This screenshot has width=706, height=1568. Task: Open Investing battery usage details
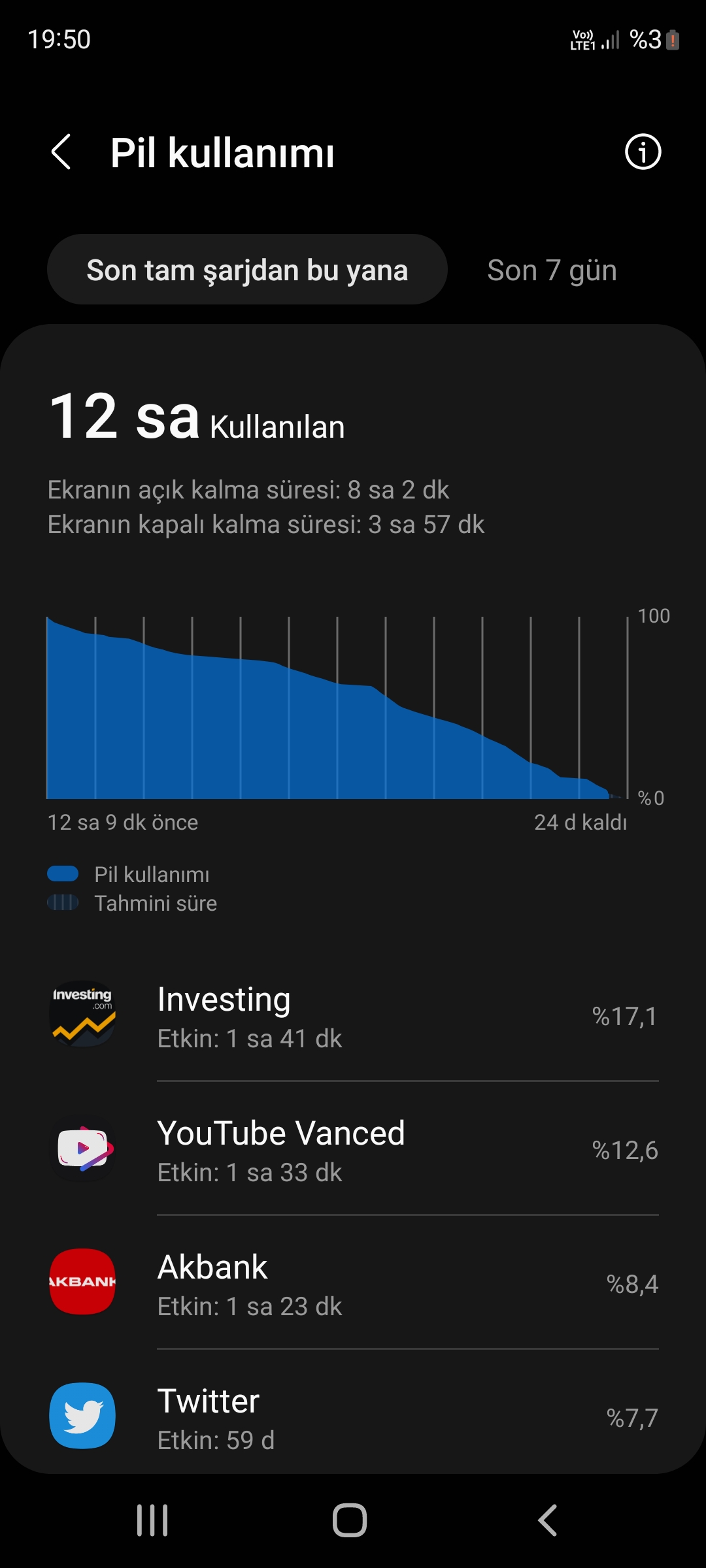[353, 1015]
